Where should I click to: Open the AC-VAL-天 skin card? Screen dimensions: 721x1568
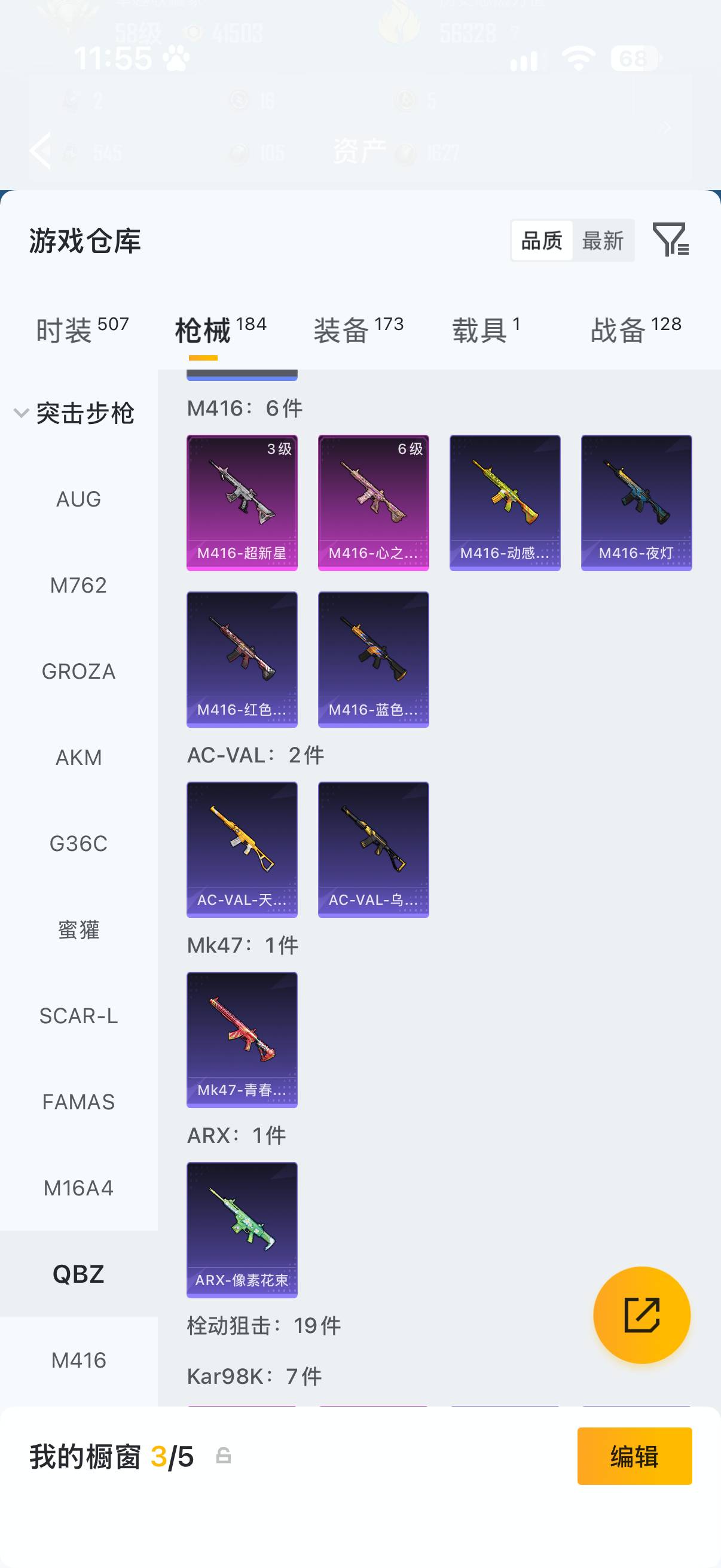(x=242, y=850)
